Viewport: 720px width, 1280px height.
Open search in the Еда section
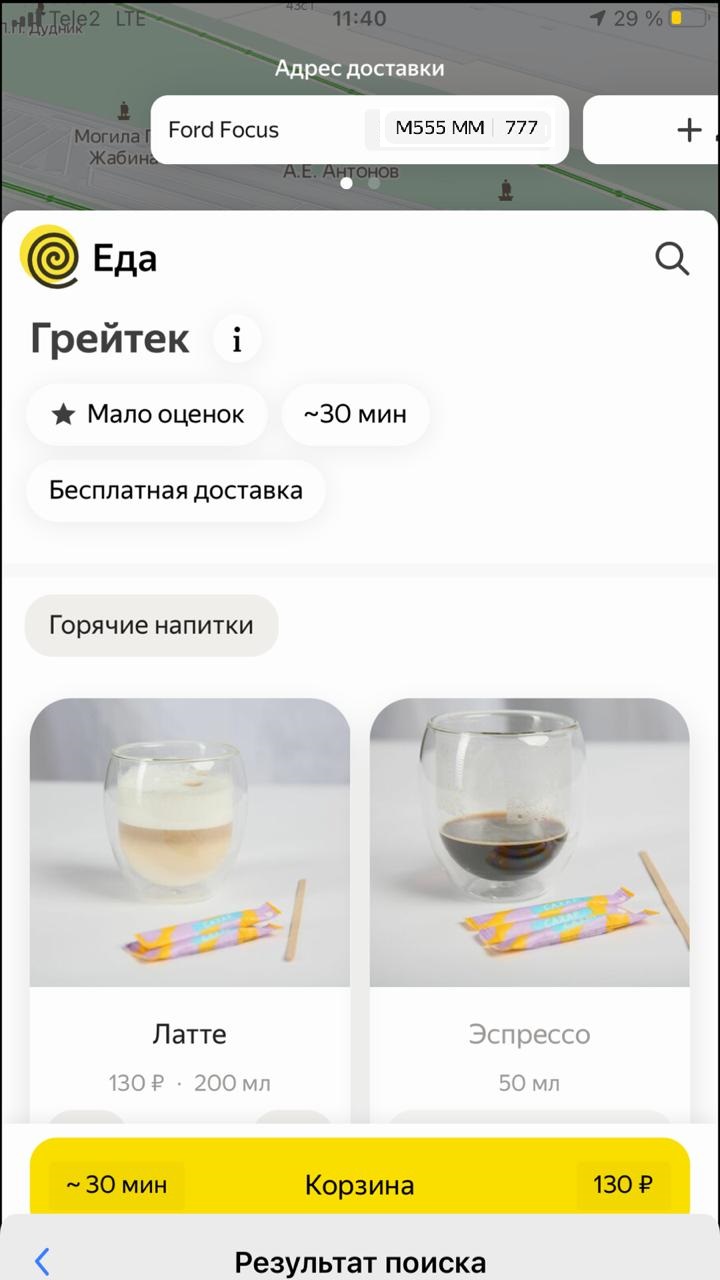tap(672, 259)
